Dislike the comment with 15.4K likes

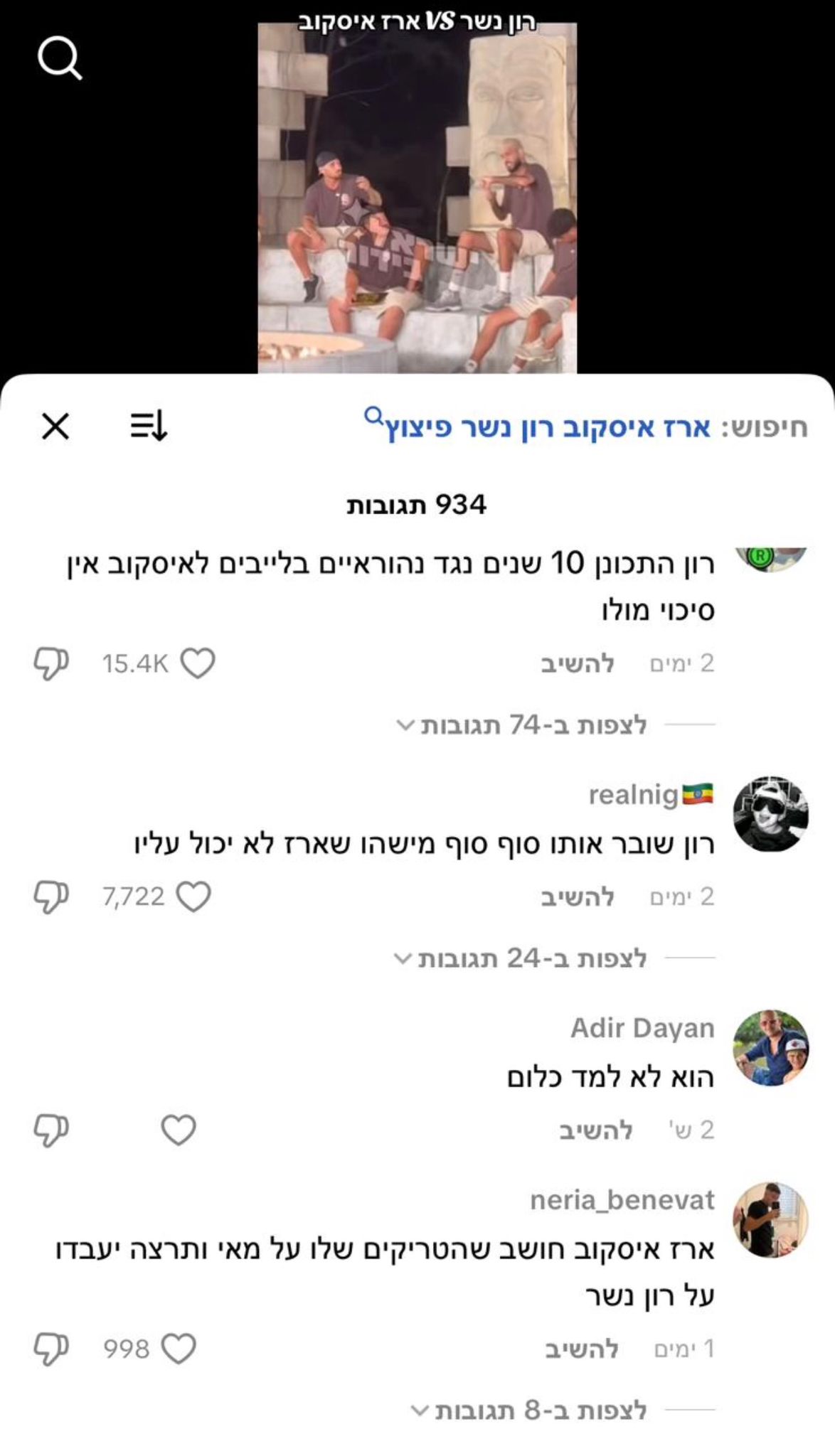pyautogui.click(x=51, y=663)
